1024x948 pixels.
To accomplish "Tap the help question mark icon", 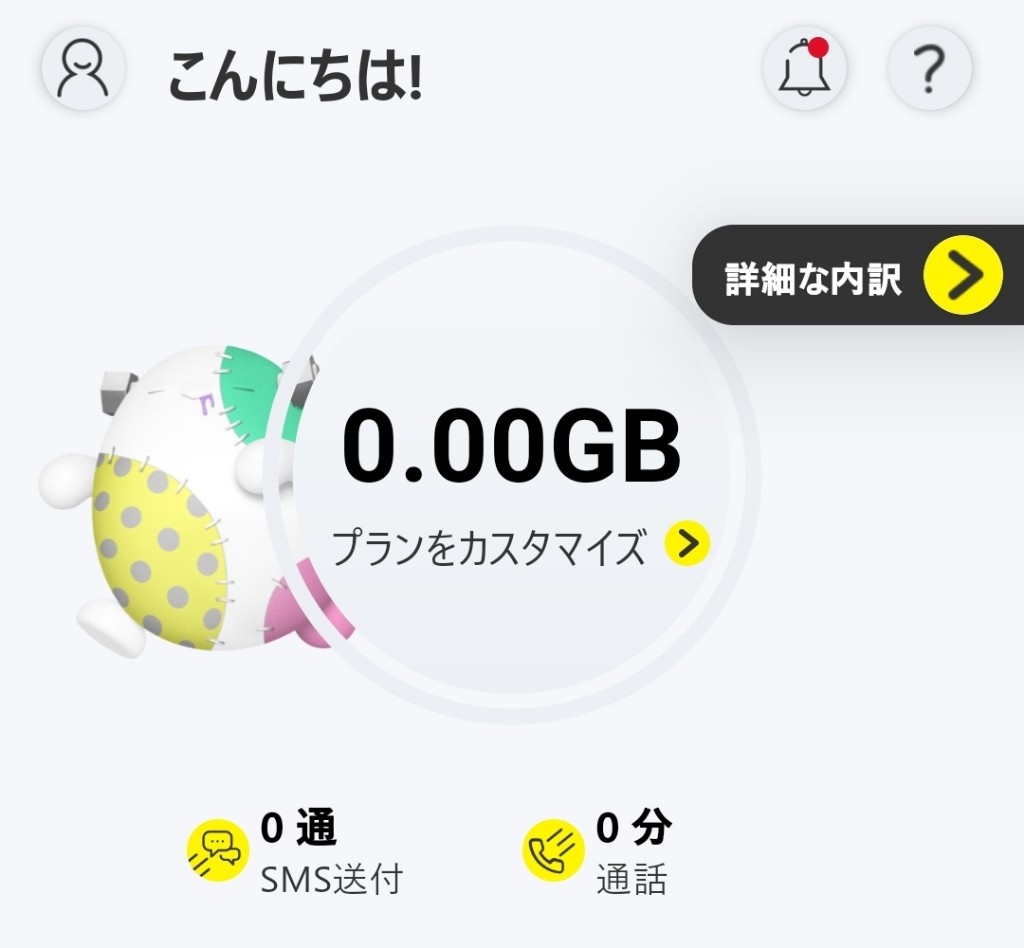I will 929,68.
